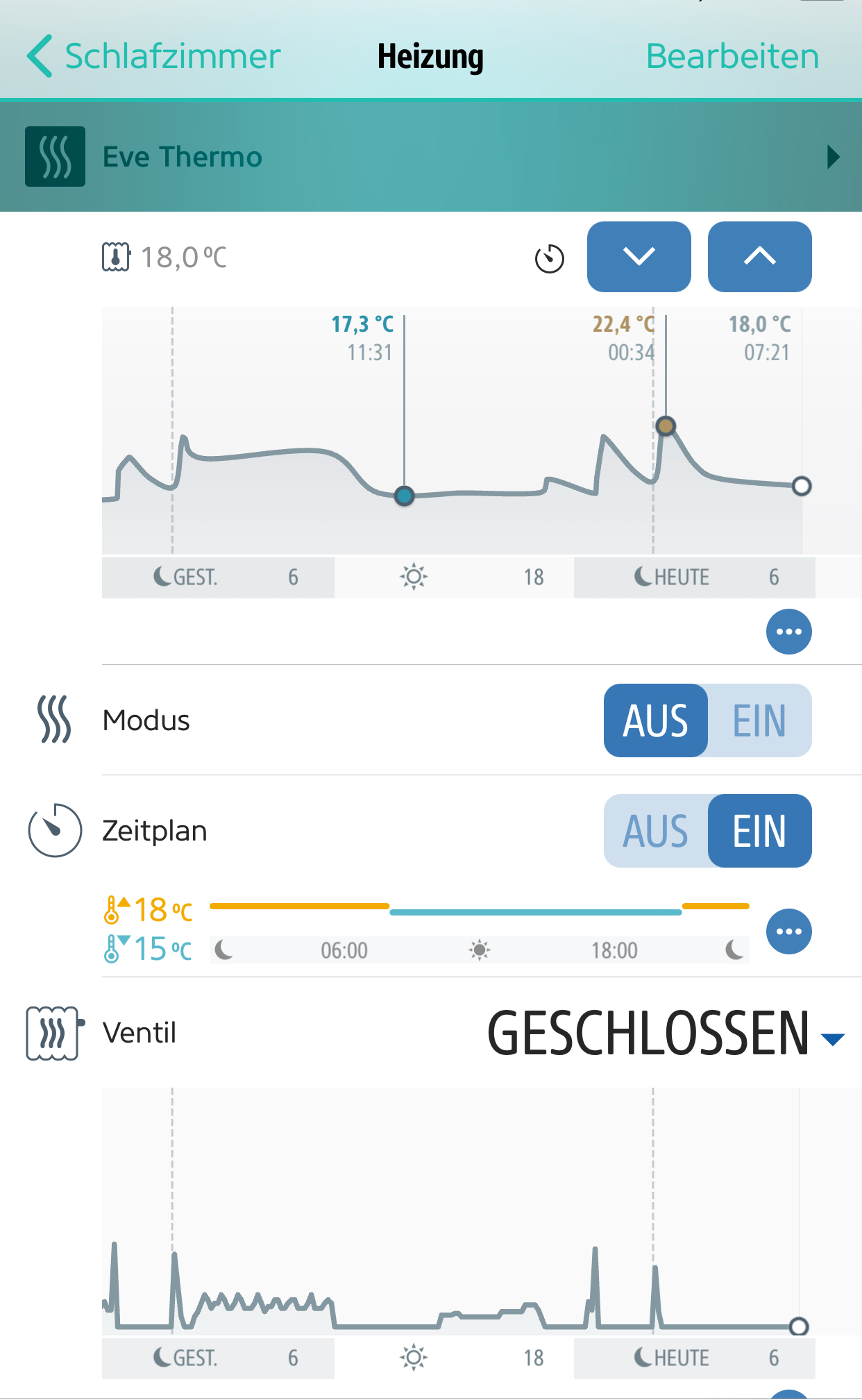Tap Bearbeiten to edit

[732, 56]
